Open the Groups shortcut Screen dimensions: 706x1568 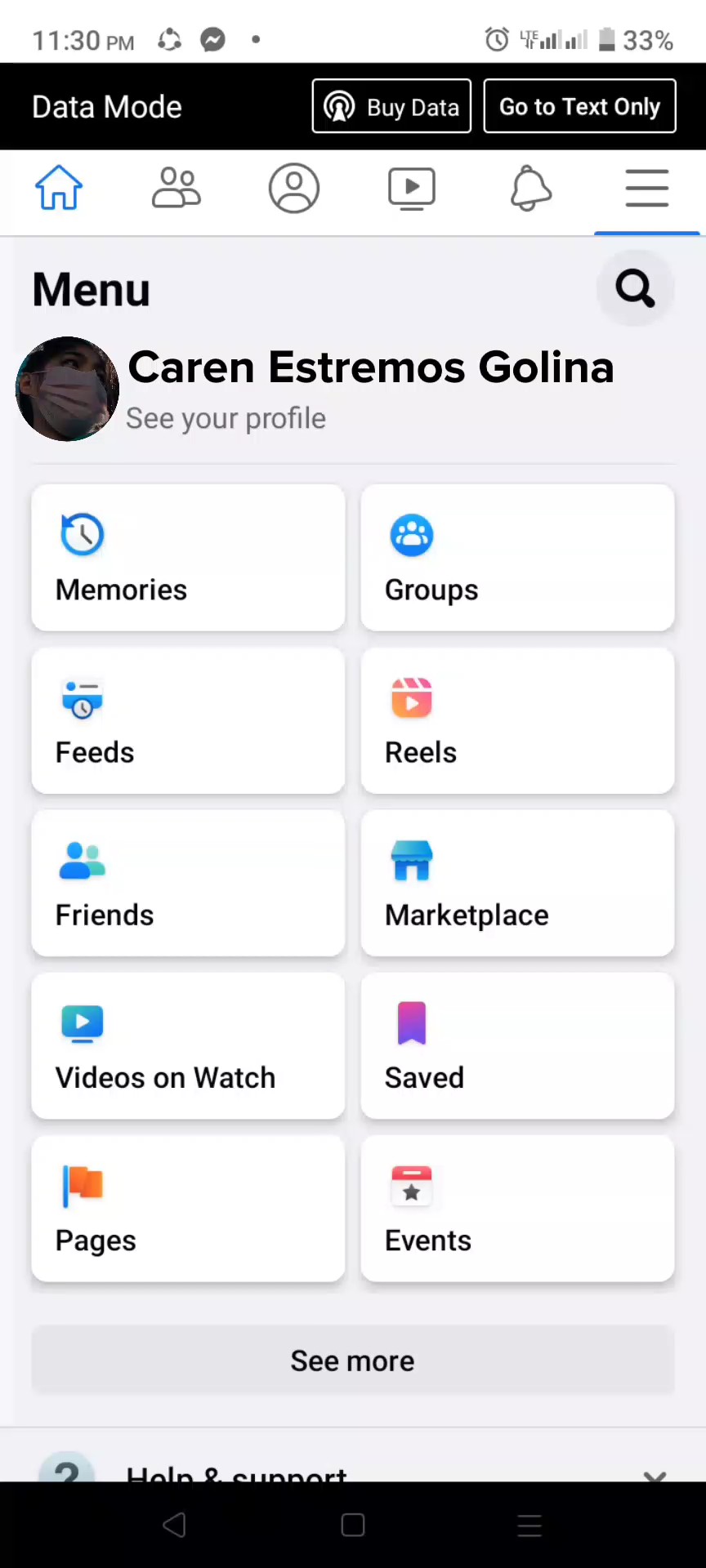click(517, 558)
